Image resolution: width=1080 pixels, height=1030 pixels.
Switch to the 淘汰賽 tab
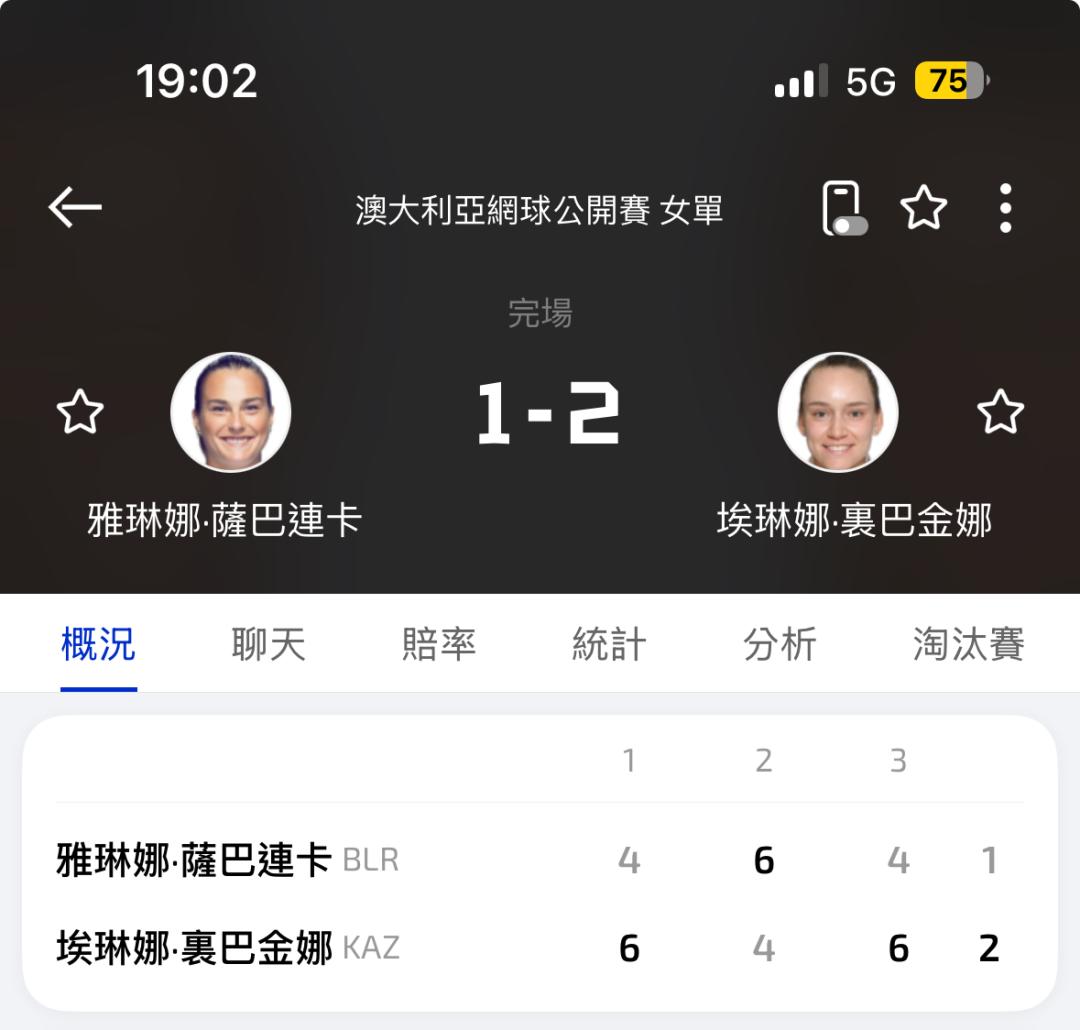(x=968, y=644)
